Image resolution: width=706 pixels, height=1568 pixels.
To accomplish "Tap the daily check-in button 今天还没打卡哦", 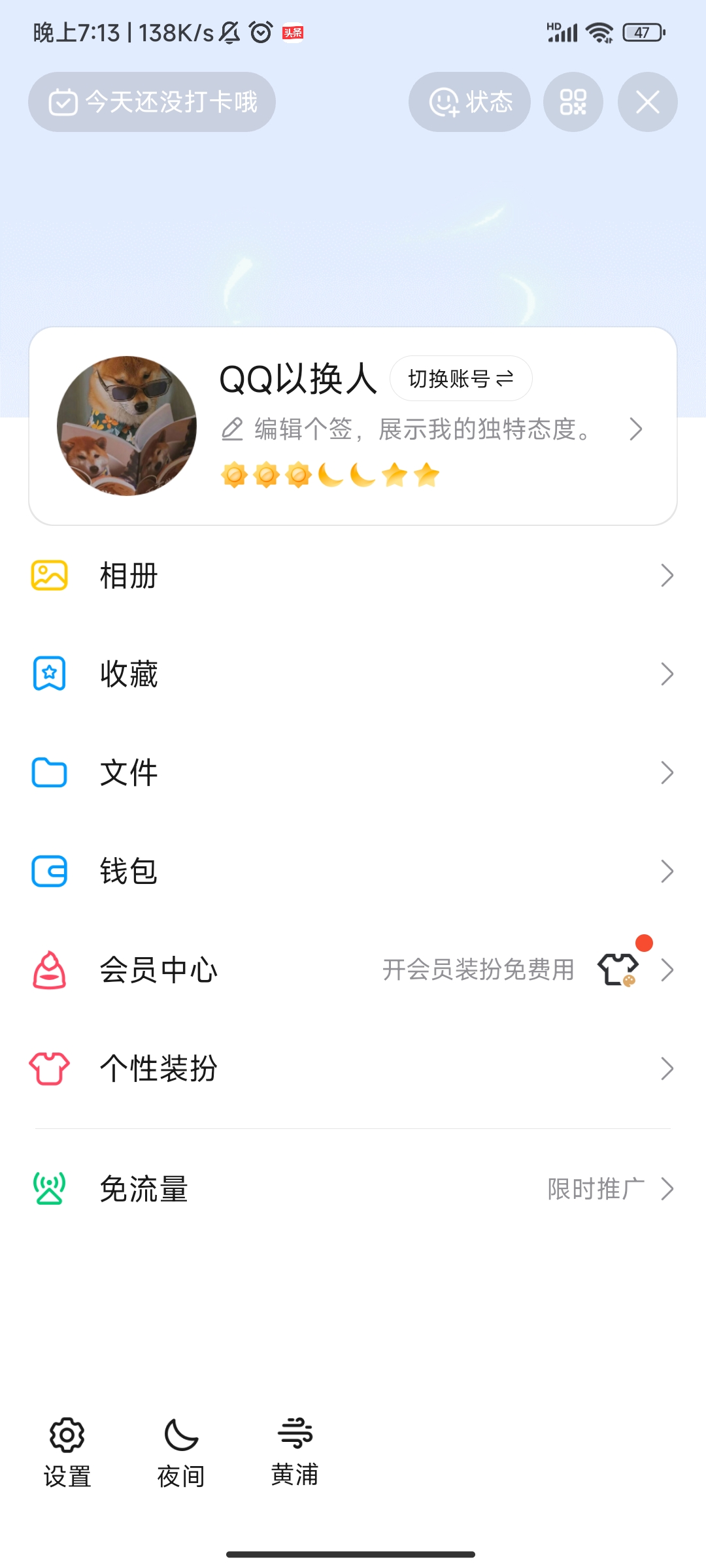I will coord(152,102).
